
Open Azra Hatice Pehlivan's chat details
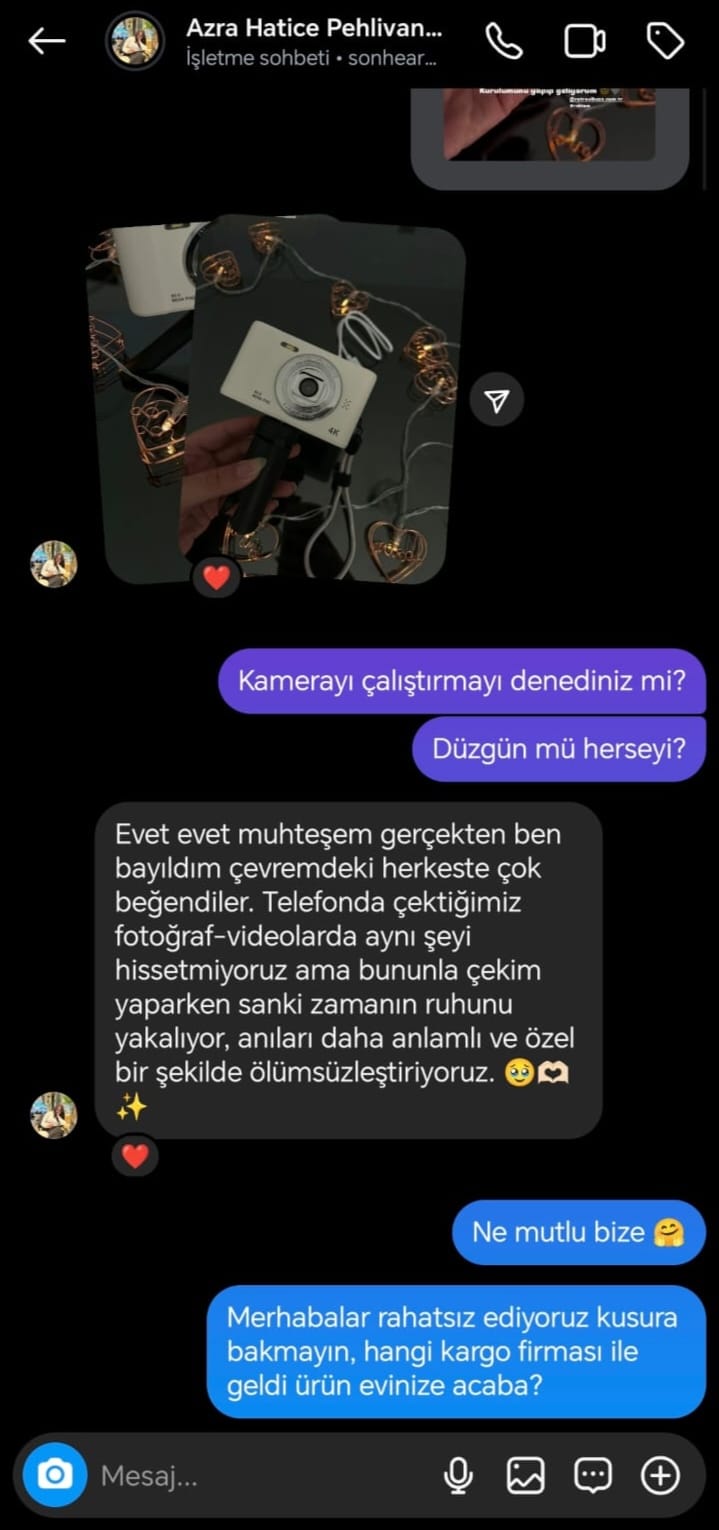click(x=312, y=41)
